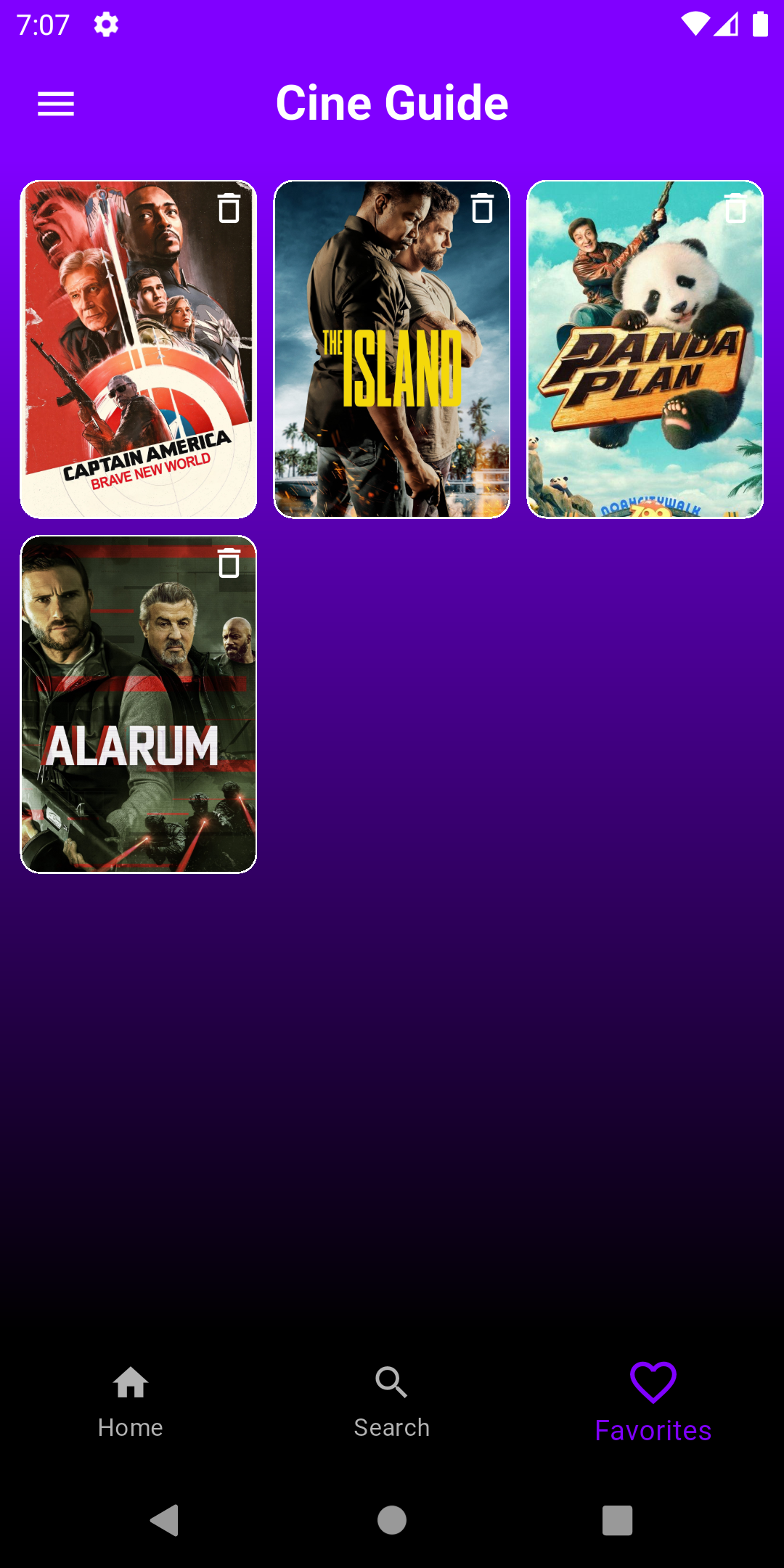Tap the system back button

165,1519
